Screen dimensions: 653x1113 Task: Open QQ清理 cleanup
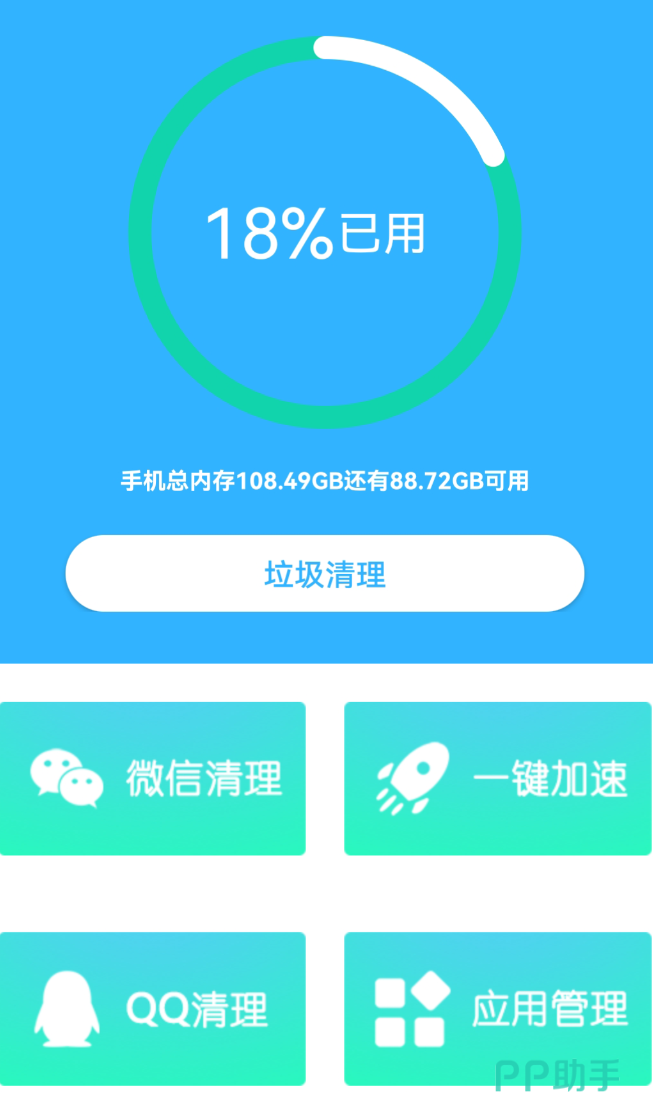(x=152, y=1008)
